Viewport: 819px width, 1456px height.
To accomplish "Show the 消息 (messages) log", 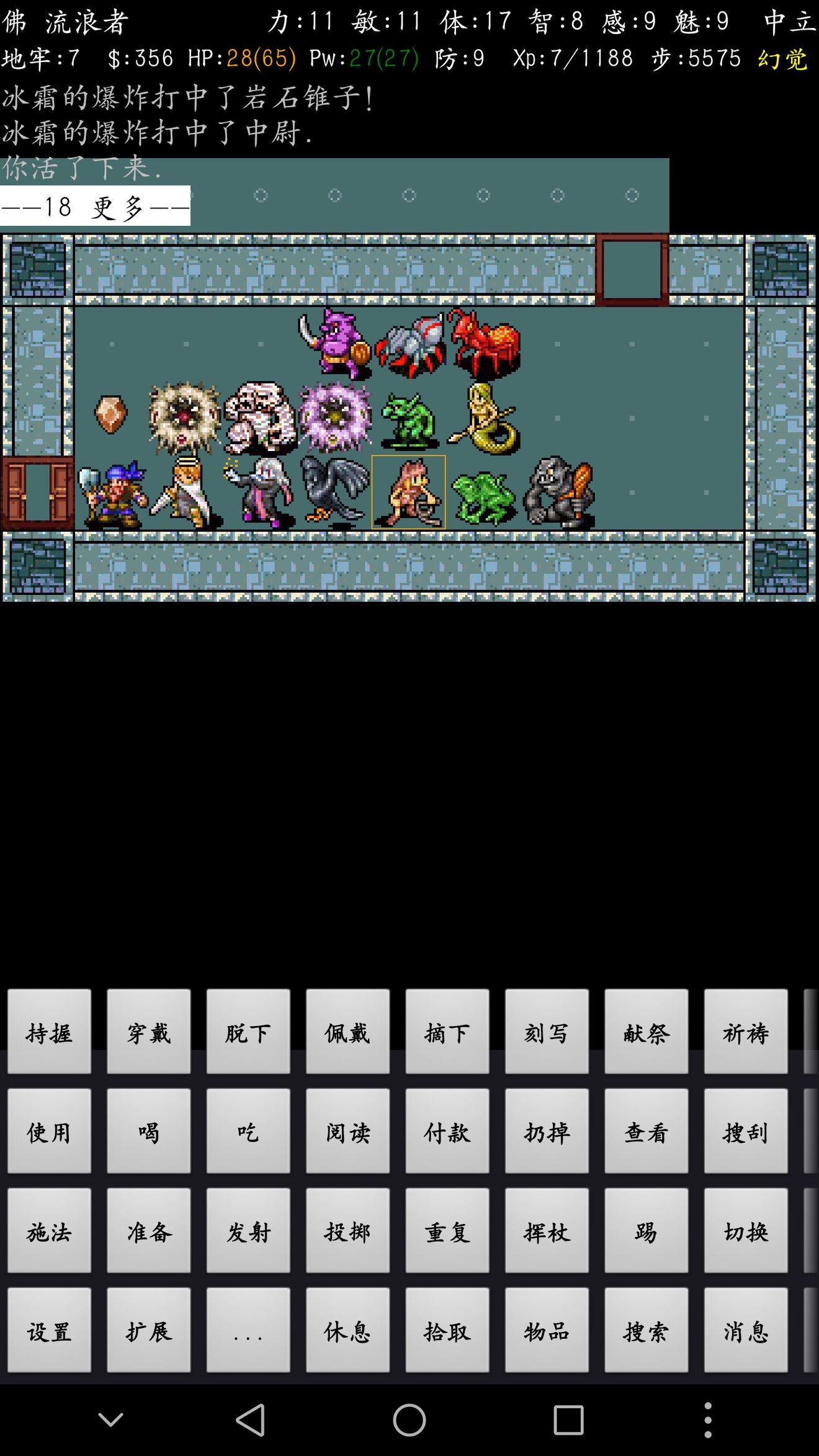I will [745, 1330].
